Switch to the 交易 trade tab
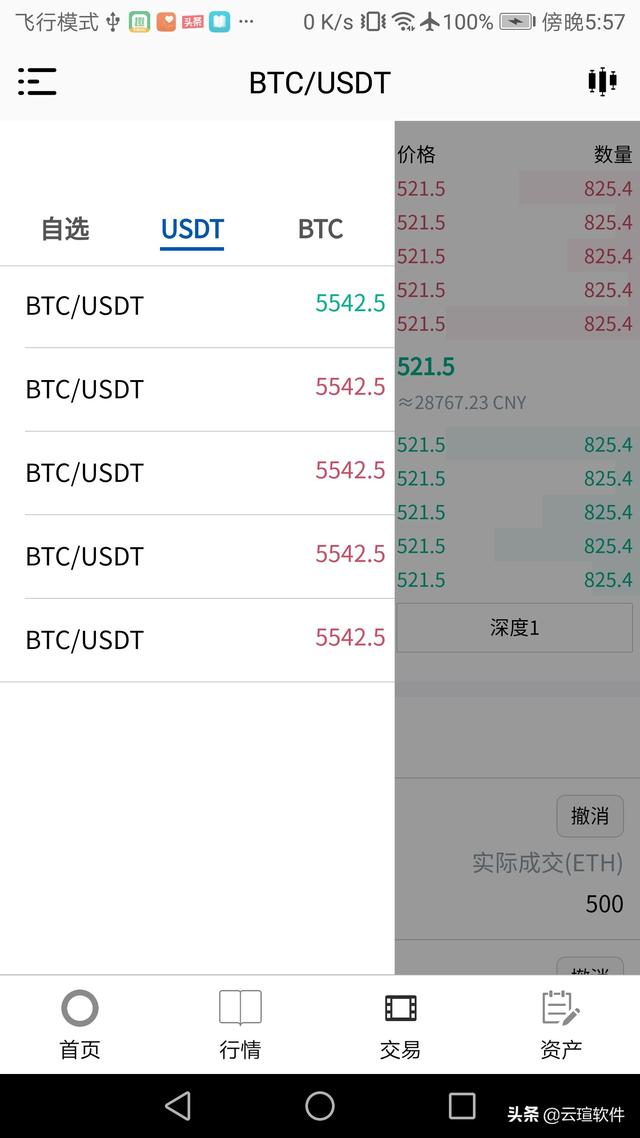The width and height of the screenshot is (640, 1138). click(x=400, y=1025)
